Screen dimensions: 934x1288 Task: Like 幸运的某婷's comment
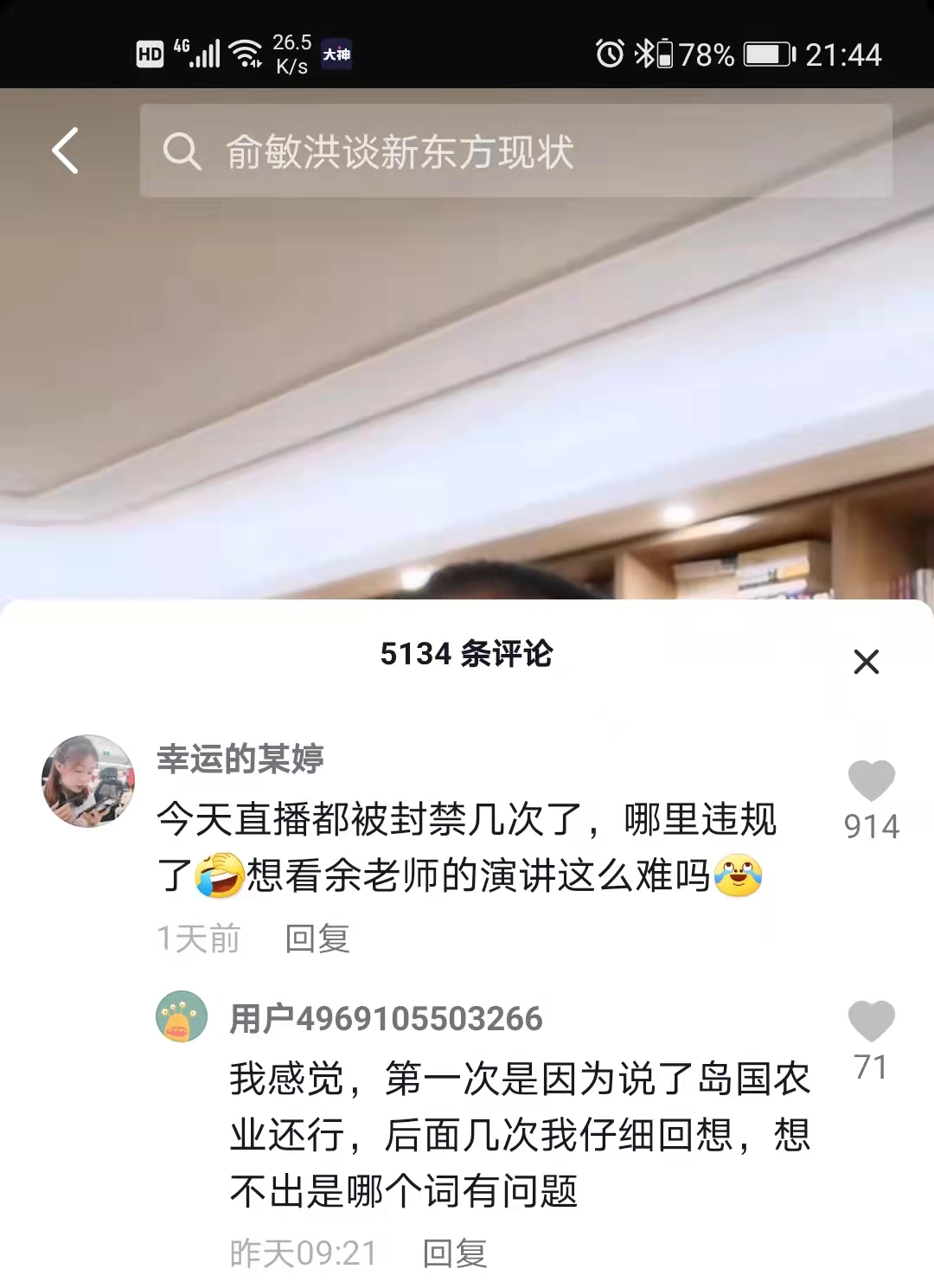point(871,781)
